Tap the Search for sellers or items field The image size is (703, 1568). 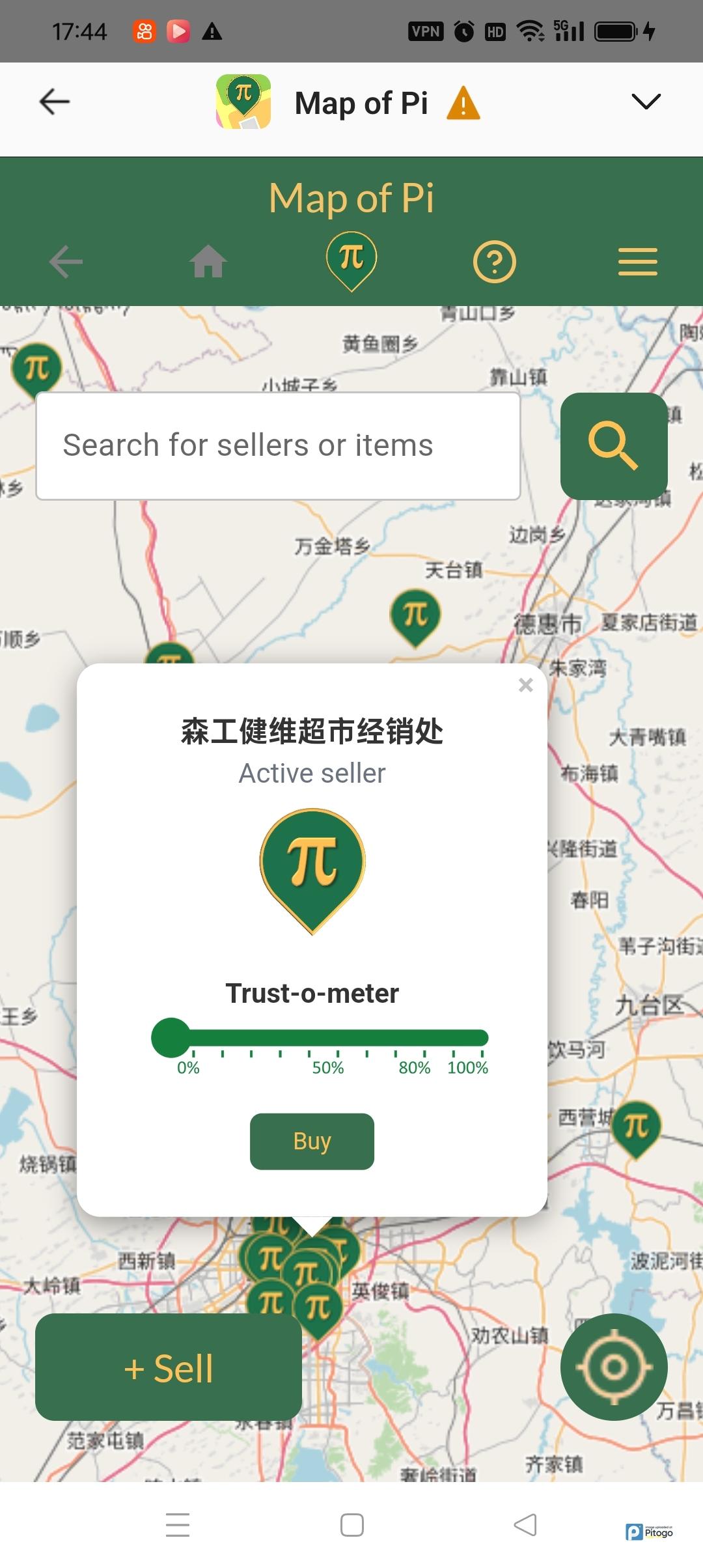(x=278, y=446)
